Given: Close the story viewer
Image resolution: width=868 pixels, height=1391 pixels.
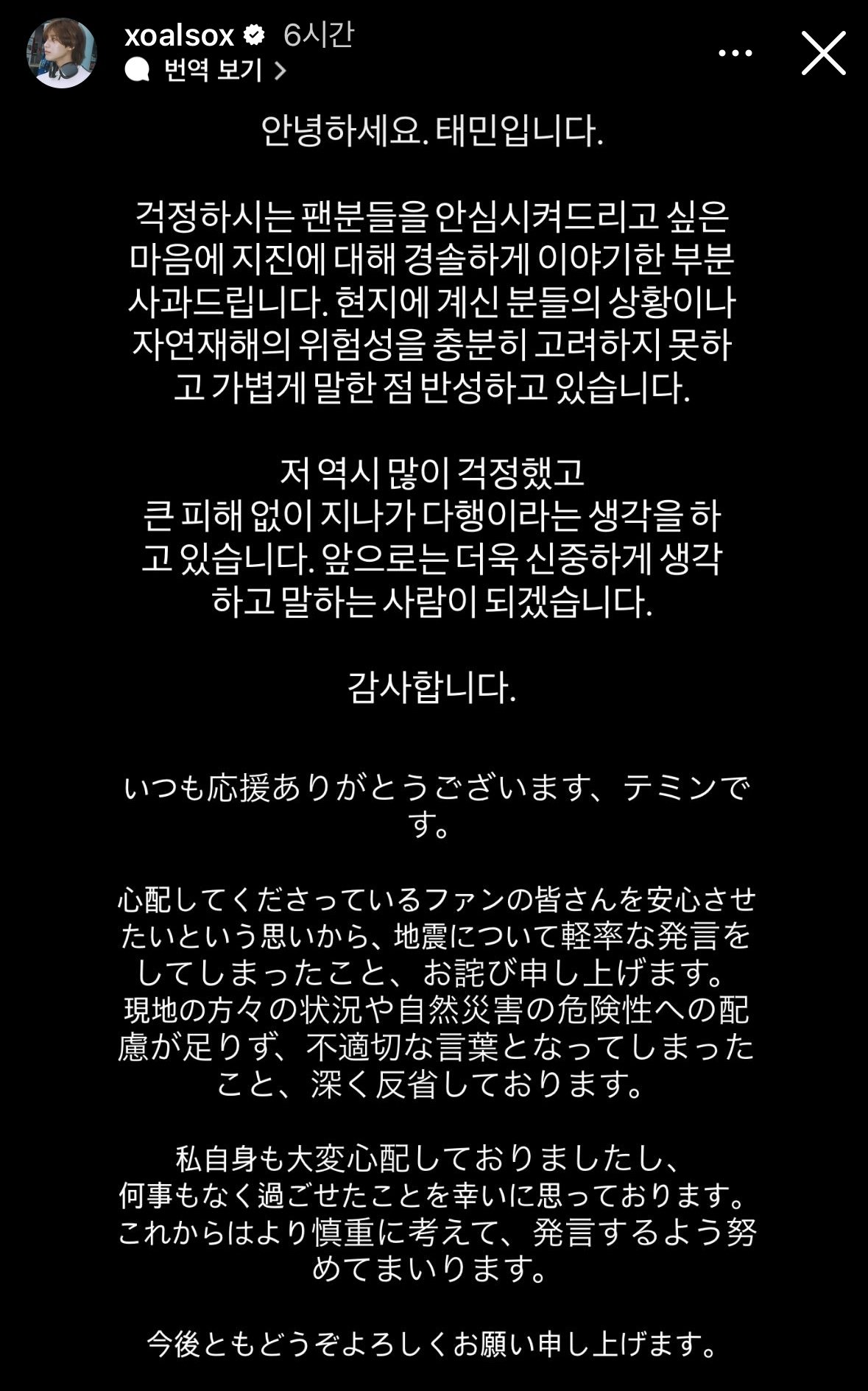Looking at the screenshot, I should 822,53.
